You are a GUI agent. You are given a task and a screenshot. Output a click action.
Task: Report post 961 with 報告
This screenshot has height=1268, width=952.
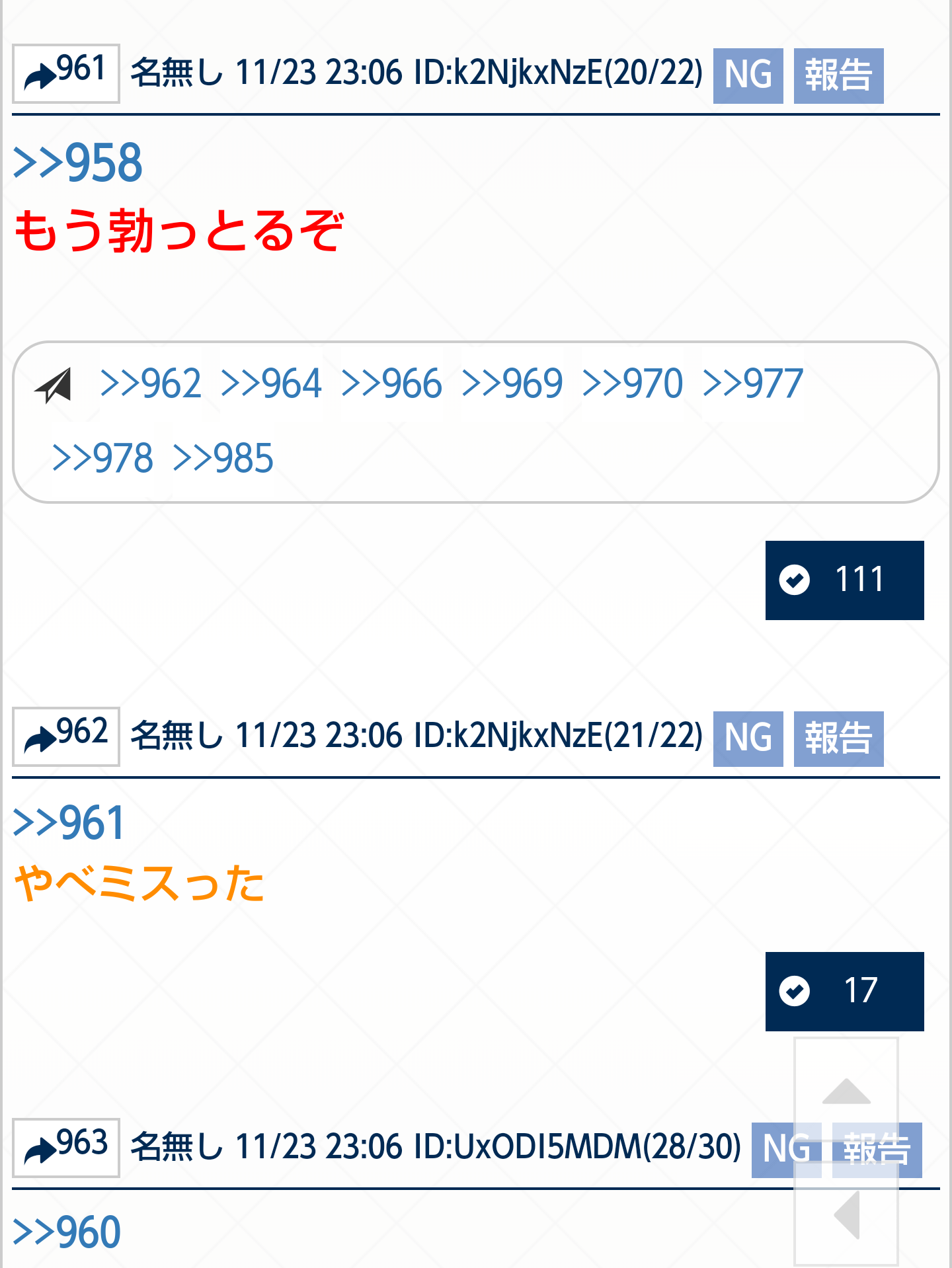[x=838, y=75]
